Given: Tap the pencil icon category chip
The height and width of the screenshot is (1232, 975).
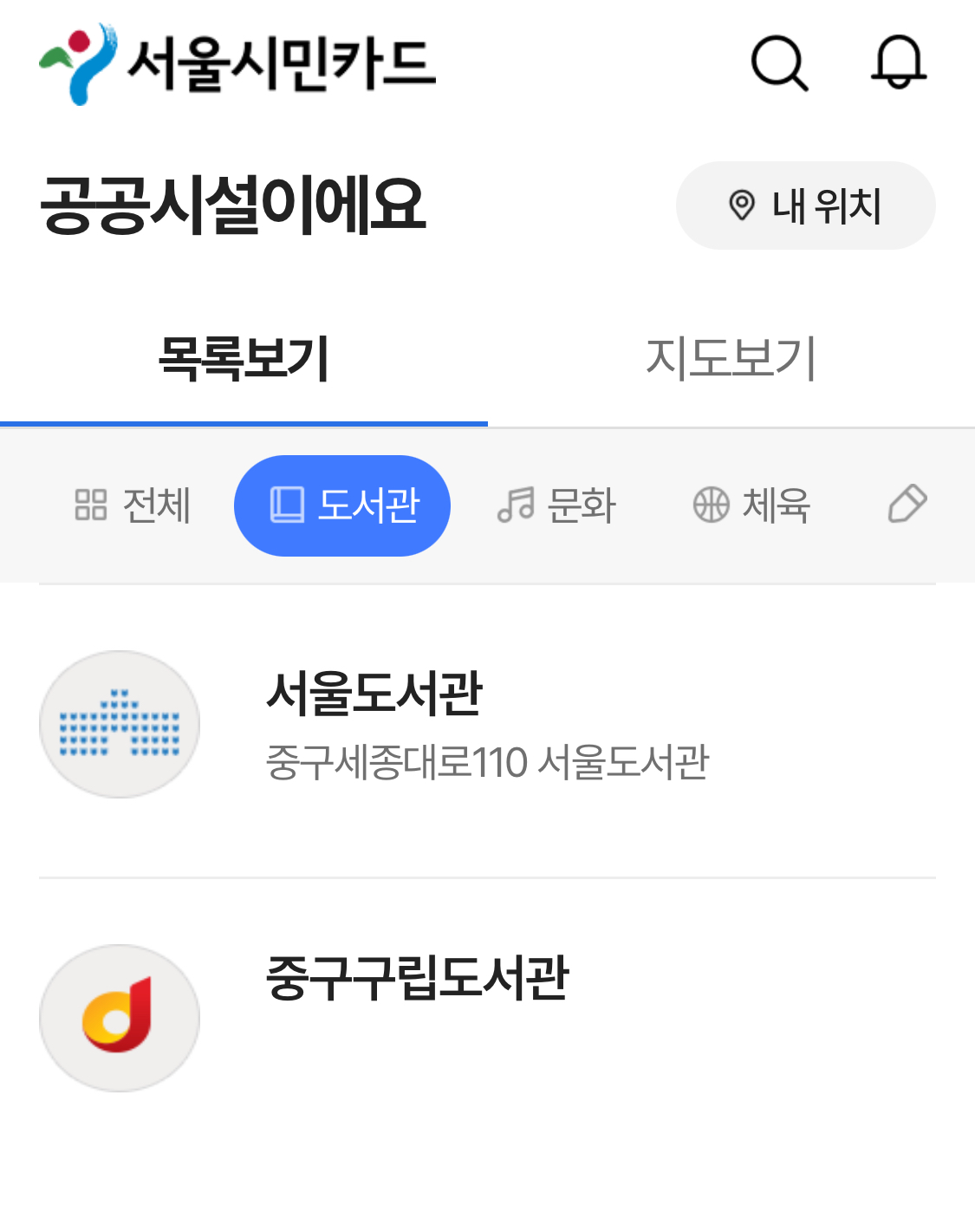Looking at the screenshot, I should coord(907,505).
